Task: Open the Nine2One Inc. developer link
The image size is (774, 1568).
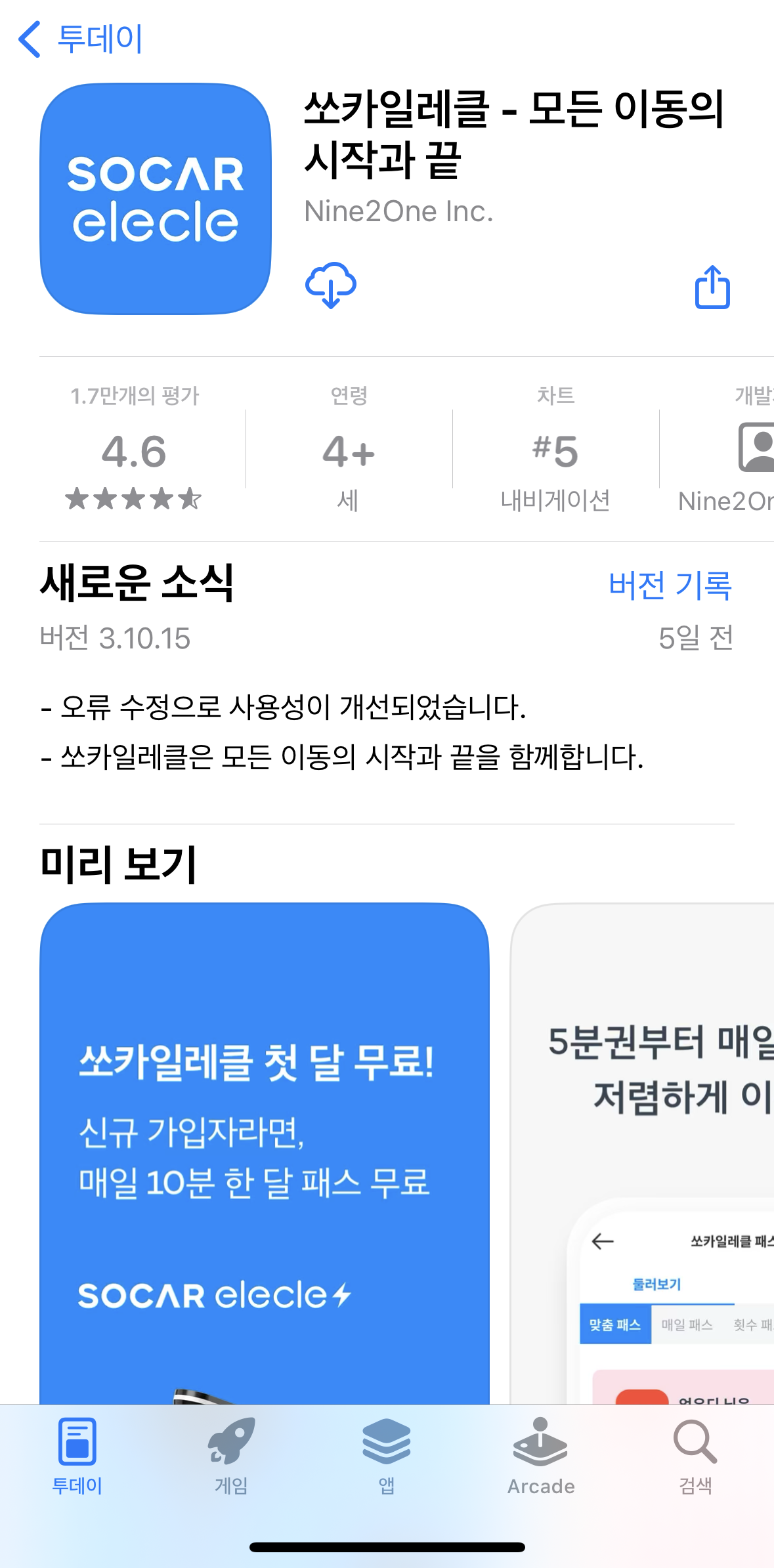Action: [398, 211]
